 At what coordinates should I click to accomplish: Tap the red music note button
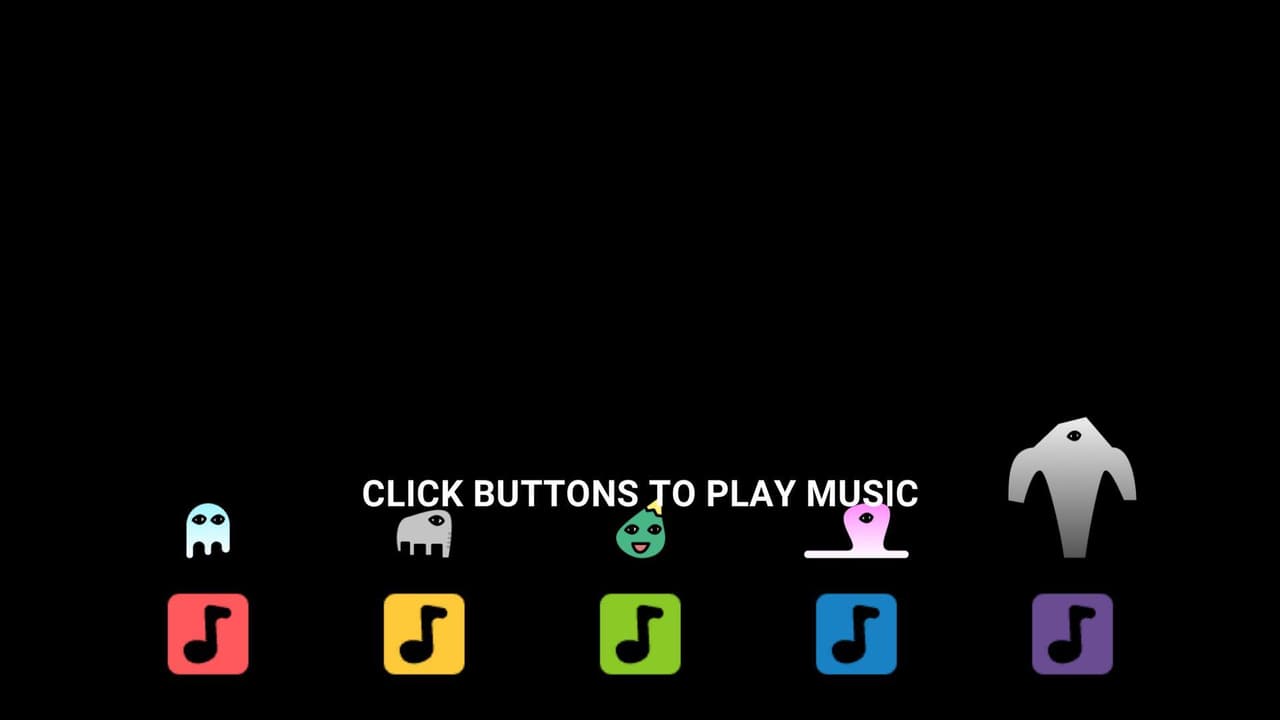pyautogui.click(x=208, y=634)
